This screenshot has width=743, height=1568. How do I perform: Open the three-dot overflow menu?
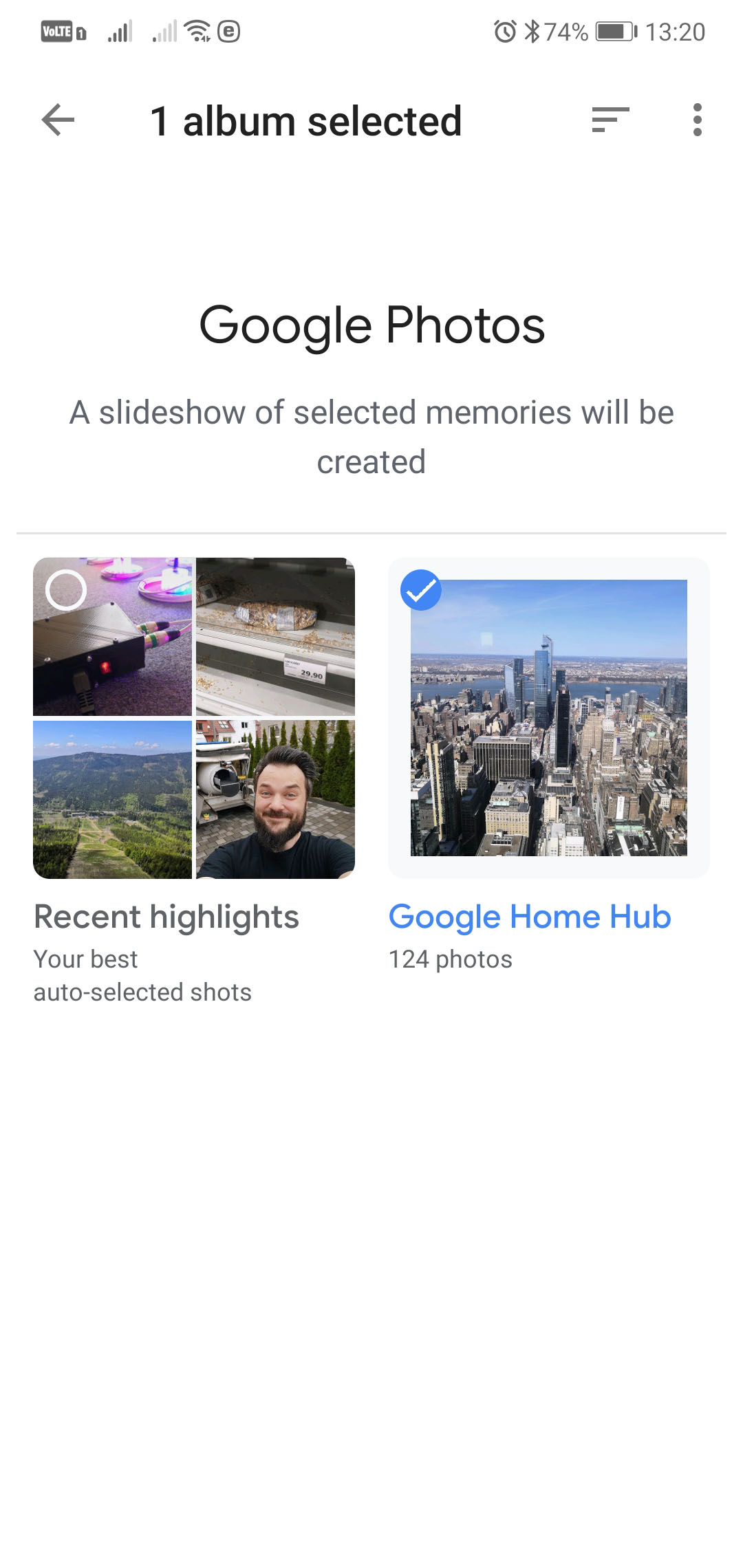(x=697, y=120)
